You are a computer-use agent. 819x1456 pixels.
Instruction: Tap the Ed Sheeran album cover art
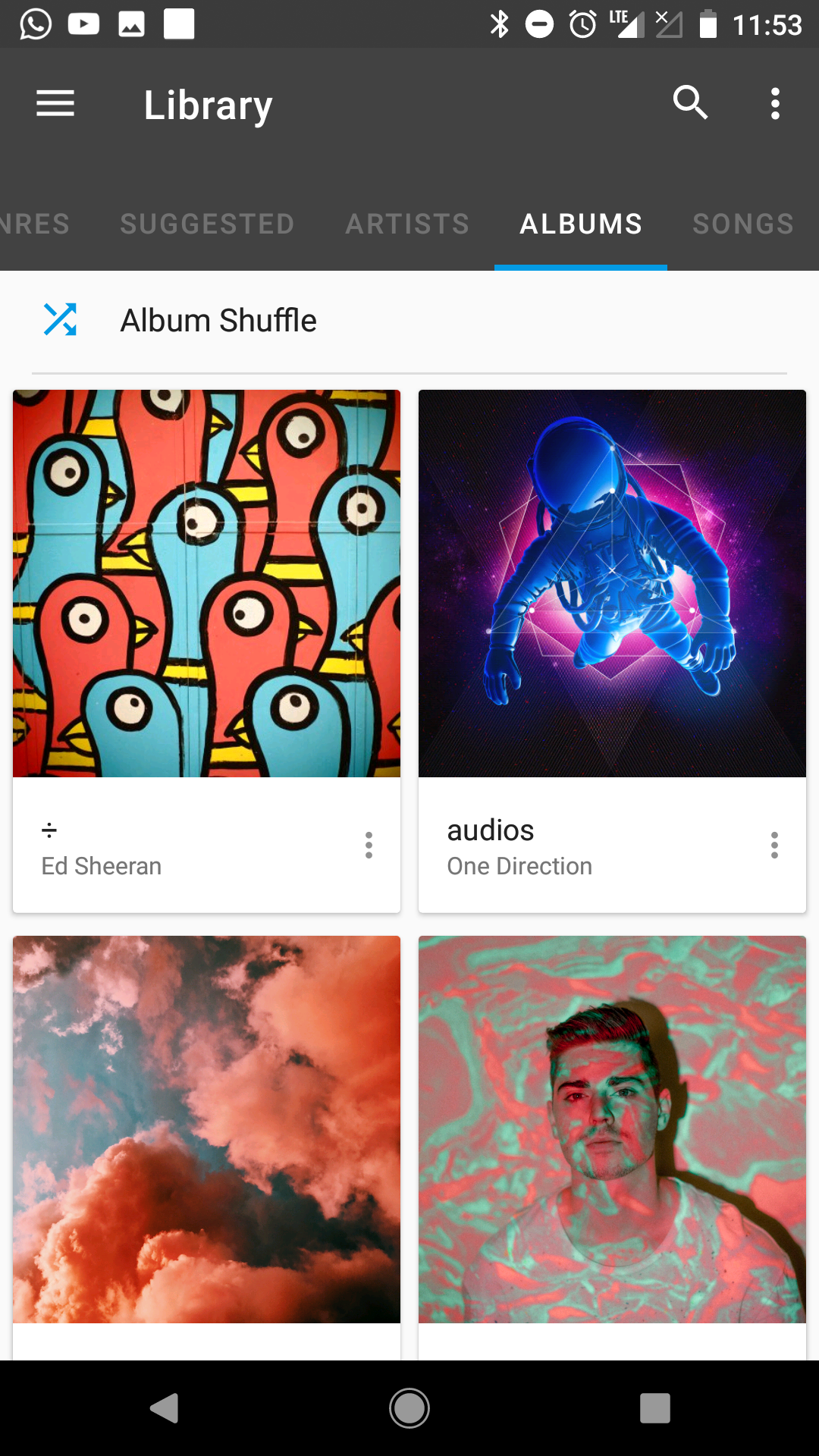[206, 584]
